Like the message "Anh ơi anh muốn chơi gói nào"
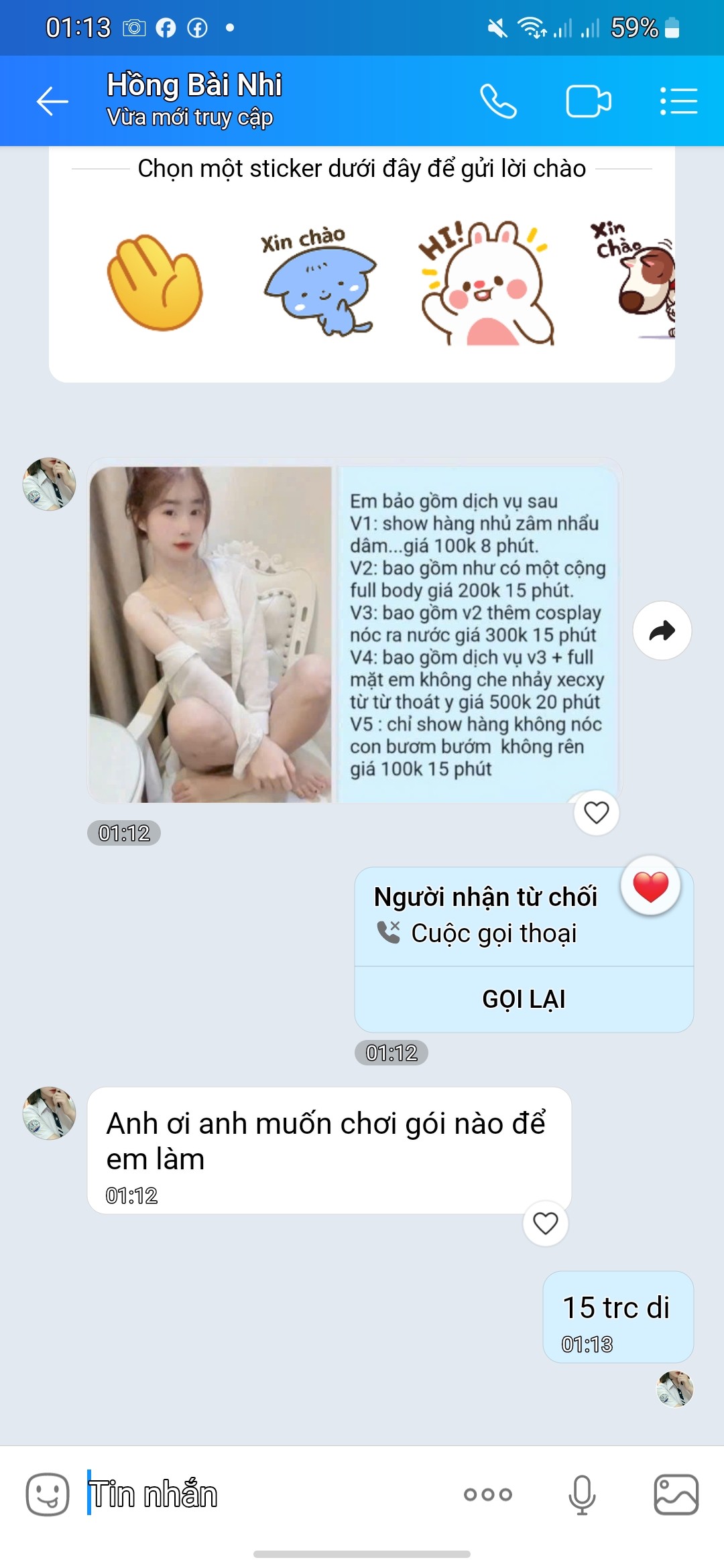Screen dimensions: 724x1568 pyautogui.click(x=545, y=1223)
